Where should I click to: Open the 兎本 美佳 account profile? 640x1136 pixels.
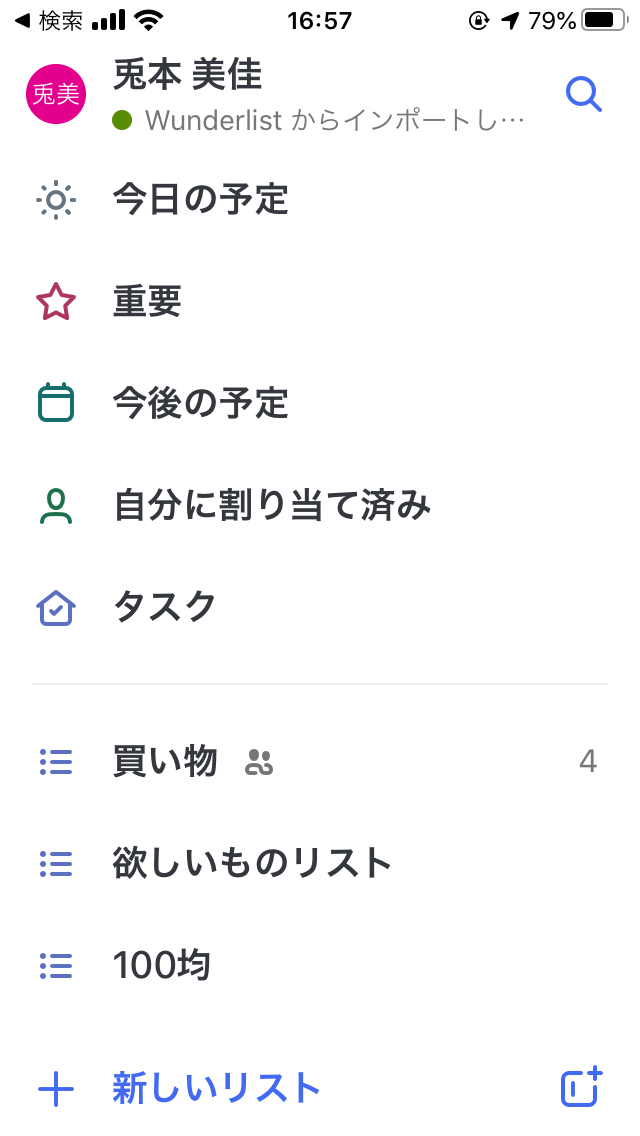(x=275, y=94)
